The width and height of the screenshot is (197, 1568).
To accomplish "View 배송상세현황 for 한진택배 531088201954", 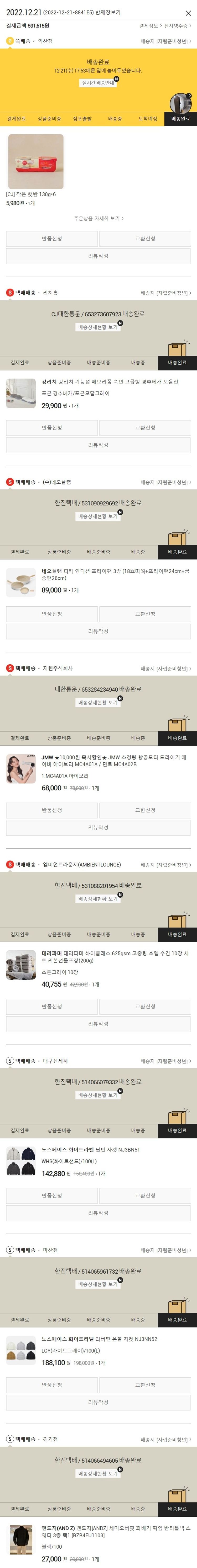I will 98,899.
